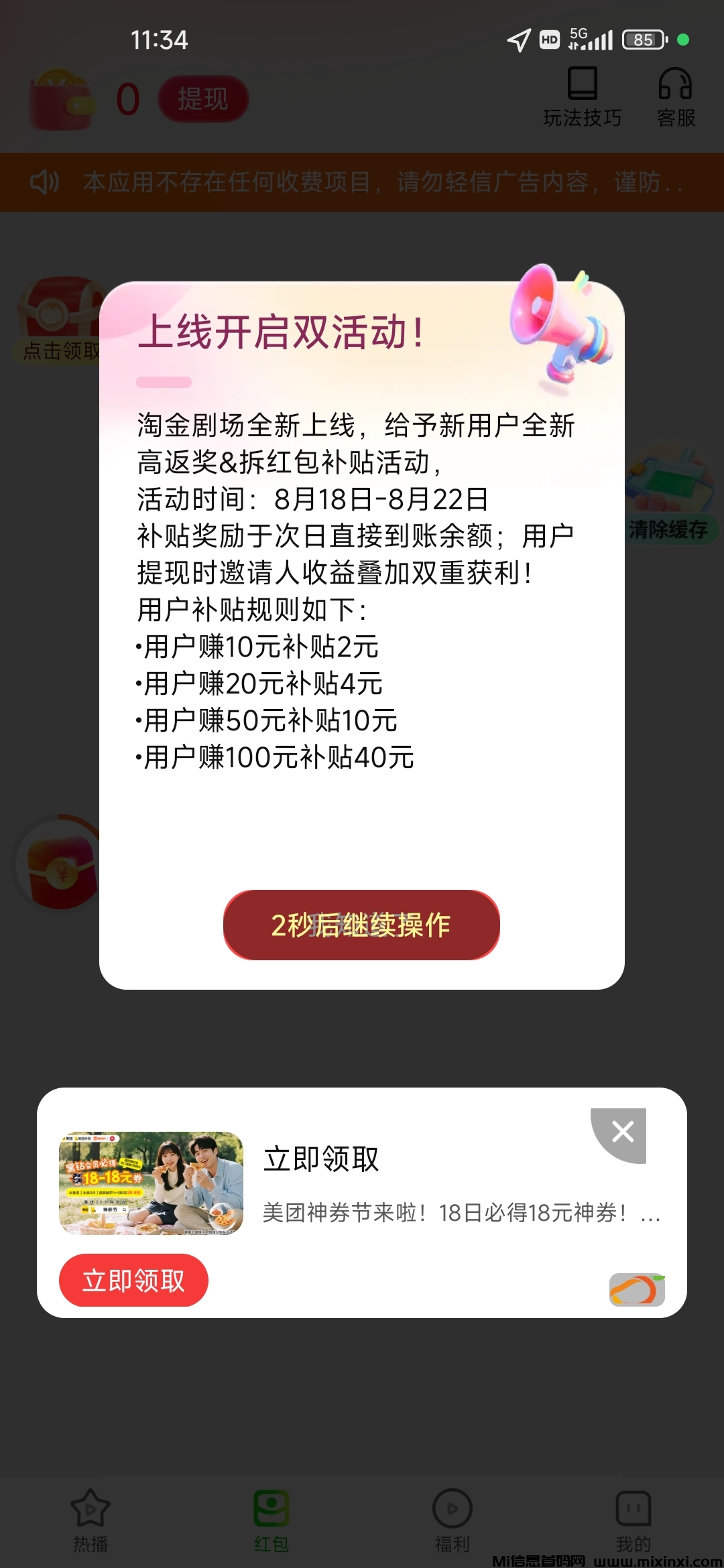Image resolution: width=724 pixels, height=1568 pixels.
Task: Tap 立即领取 red button on ad
Action: pyautogui.click(x=133, y=1279)
